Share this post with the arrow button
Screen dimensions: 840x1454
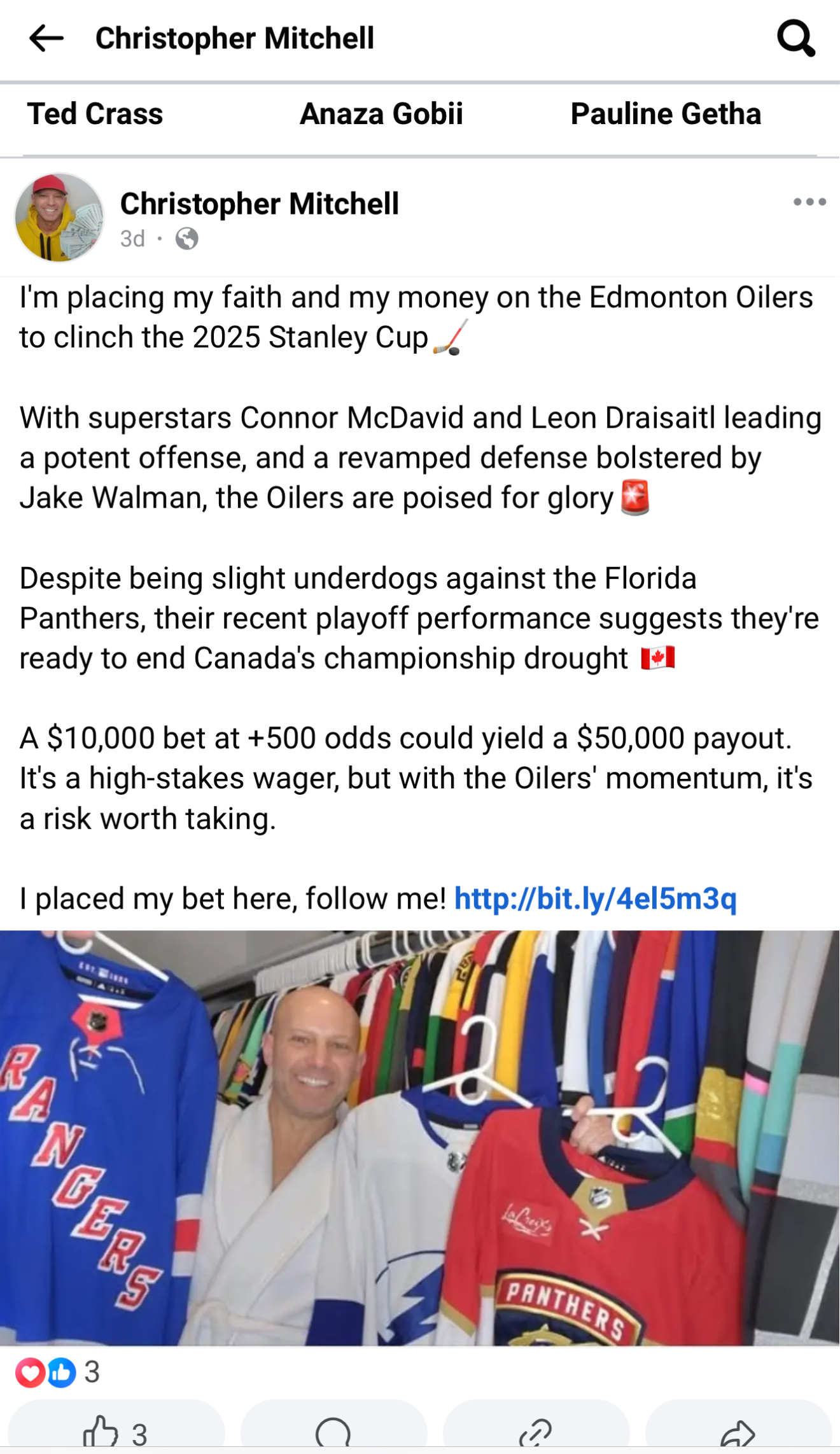pos(738,1432)
